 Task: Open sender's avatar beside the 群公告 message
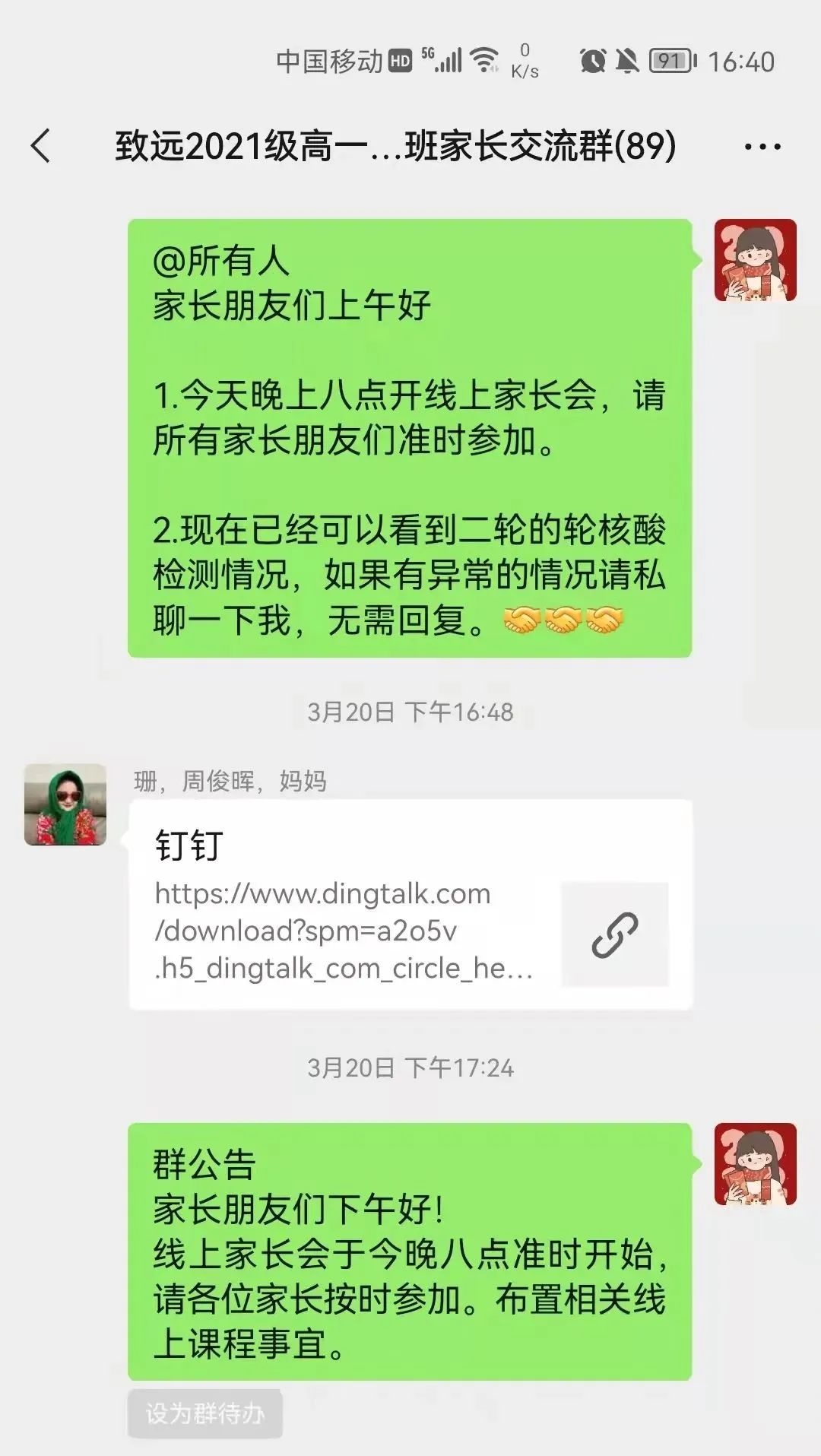(x=755, y=1164)
